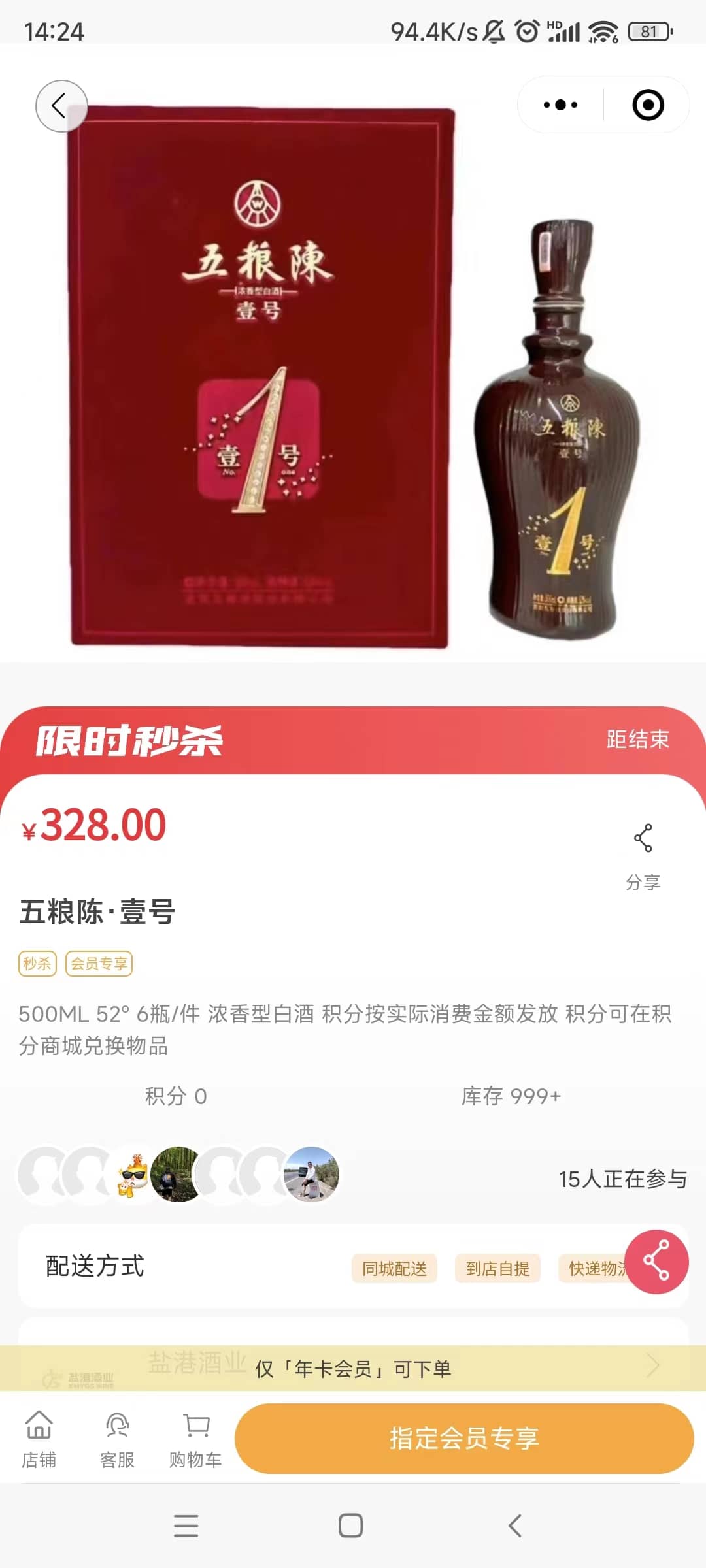Close the mini program with the circle icon
Screen dimensions: 706x1568
(x=648, y=105)
